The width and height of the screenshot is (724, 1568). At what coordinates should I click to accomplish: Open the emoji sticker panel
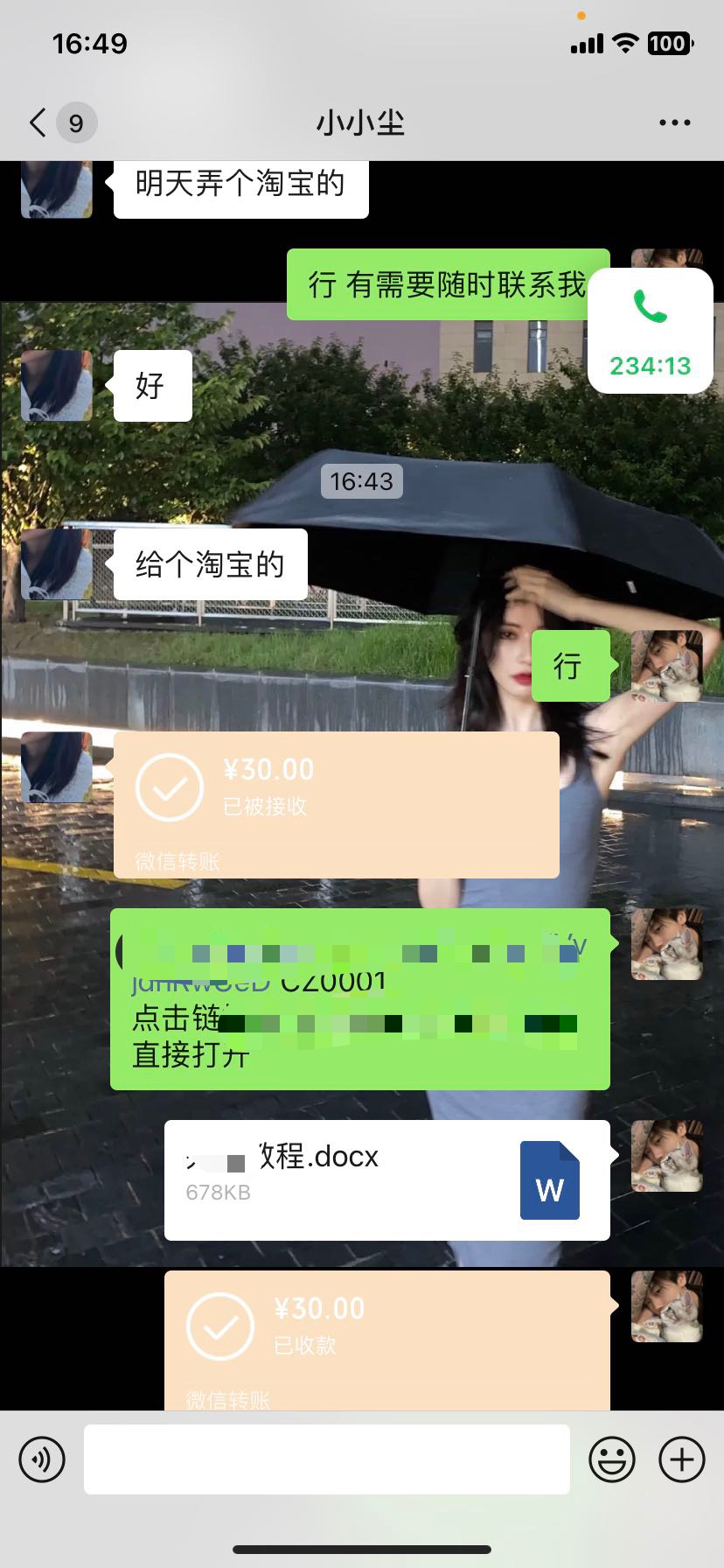point(612,1459)
